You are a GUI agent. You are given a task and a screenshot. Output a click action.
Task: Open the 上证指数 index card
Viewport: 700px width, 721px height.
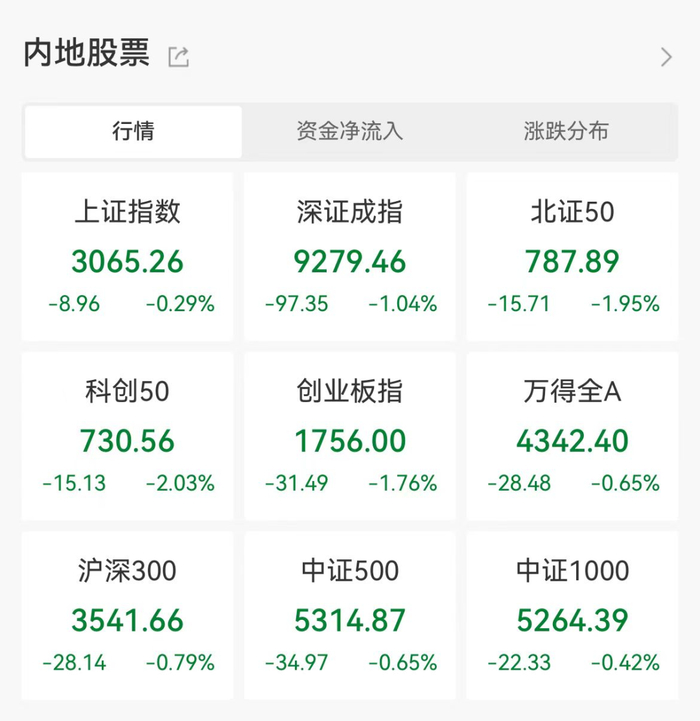tap(128, 258)
